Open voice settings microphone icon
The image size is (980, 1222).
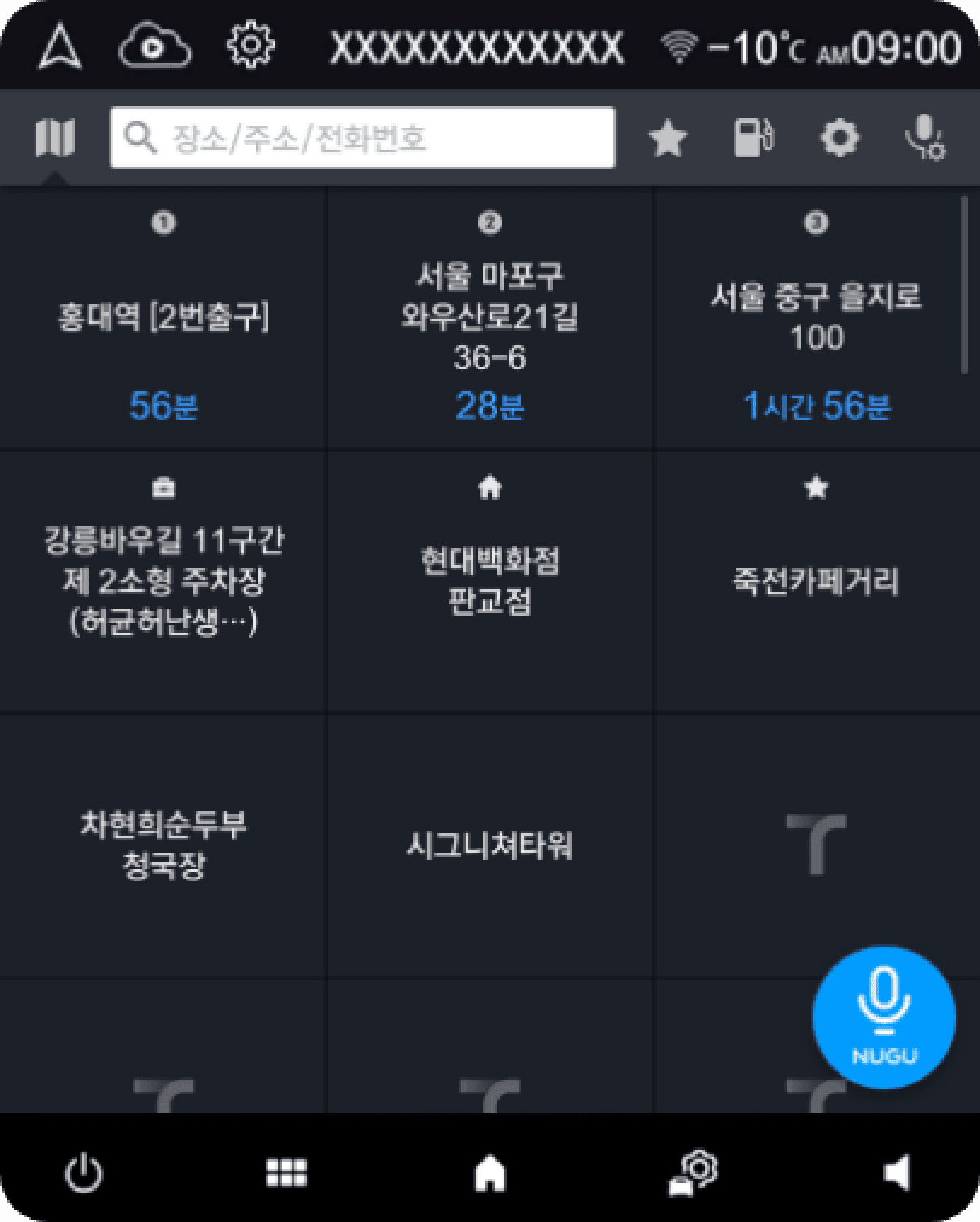[x=924, y=138]
